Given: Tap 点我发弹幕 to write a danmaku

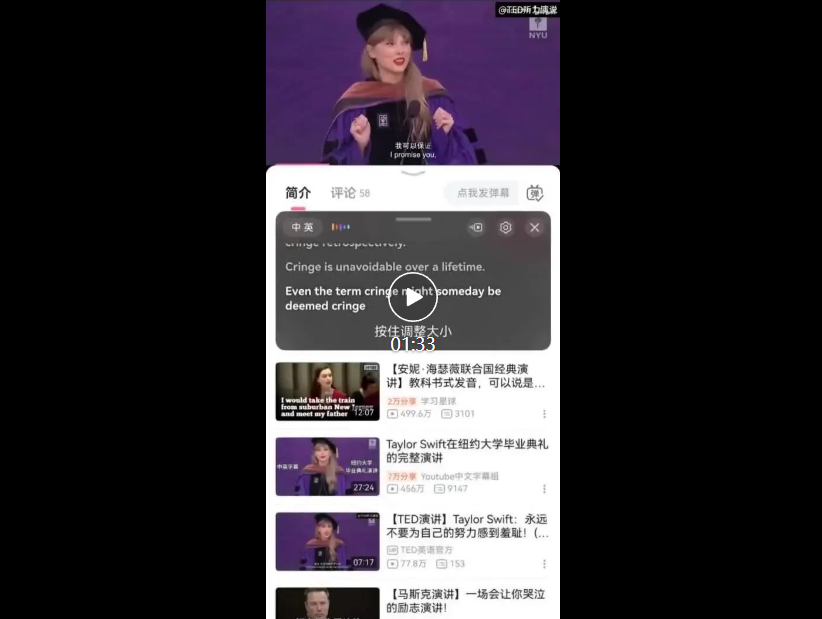Looking at the screenshot, I should pos(482,193).
